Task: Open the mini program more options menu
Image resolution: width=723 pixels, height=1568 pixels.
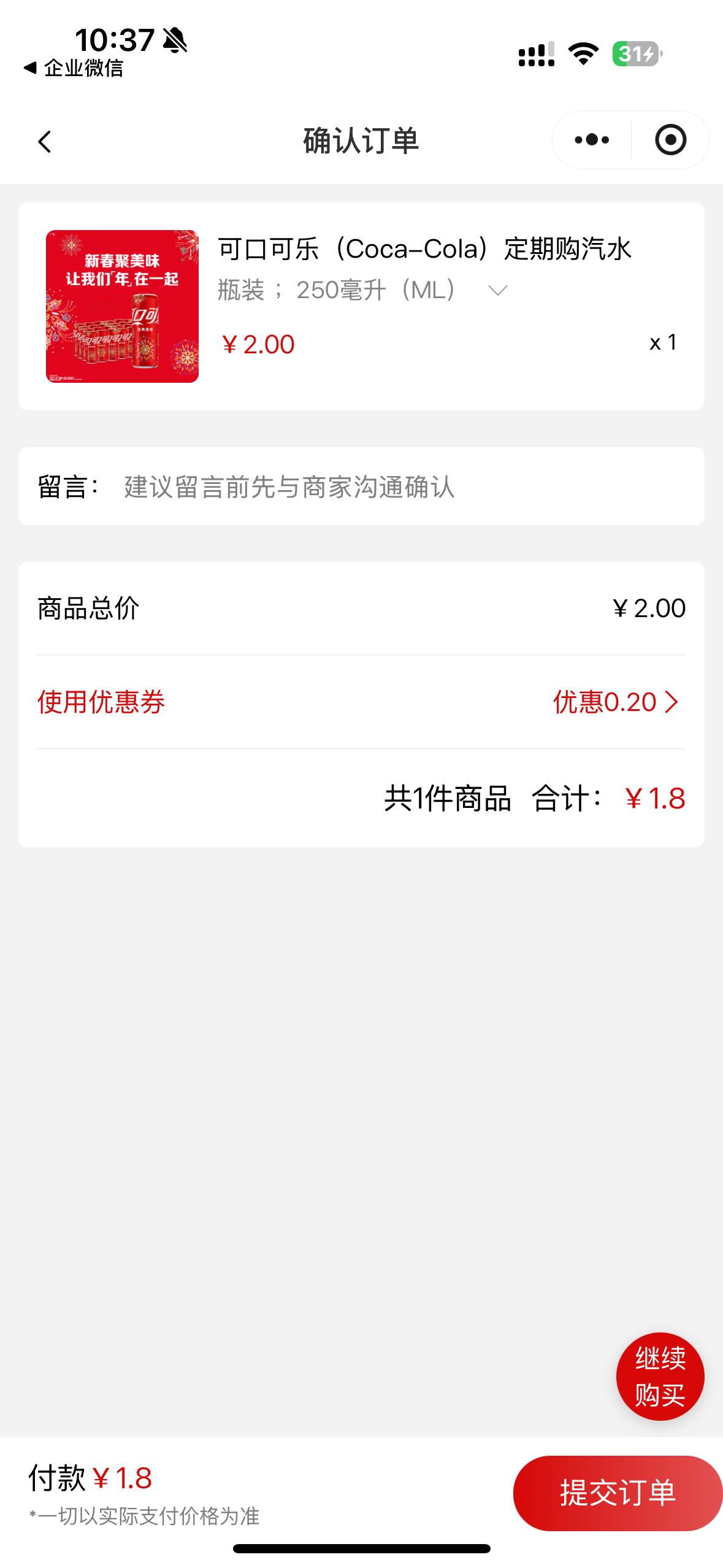Action: pyautogui.click(x=592, y=140)
